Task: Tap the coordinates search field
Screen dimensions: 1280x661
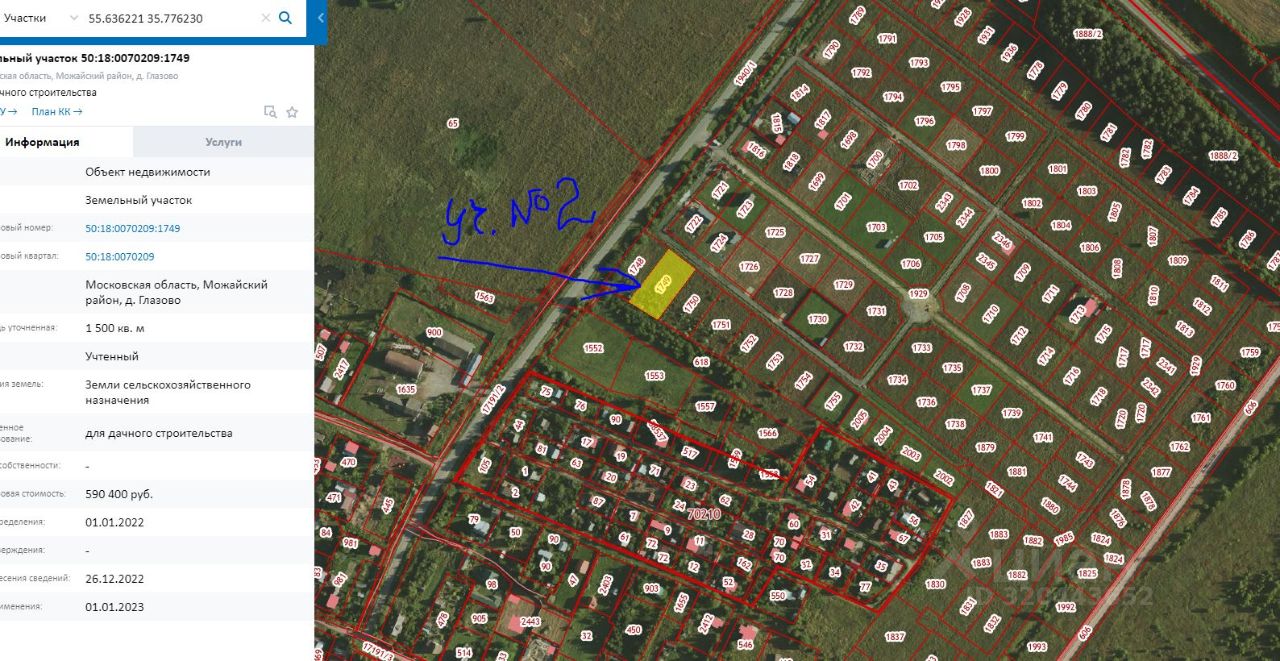Action: tap(170, 18)
